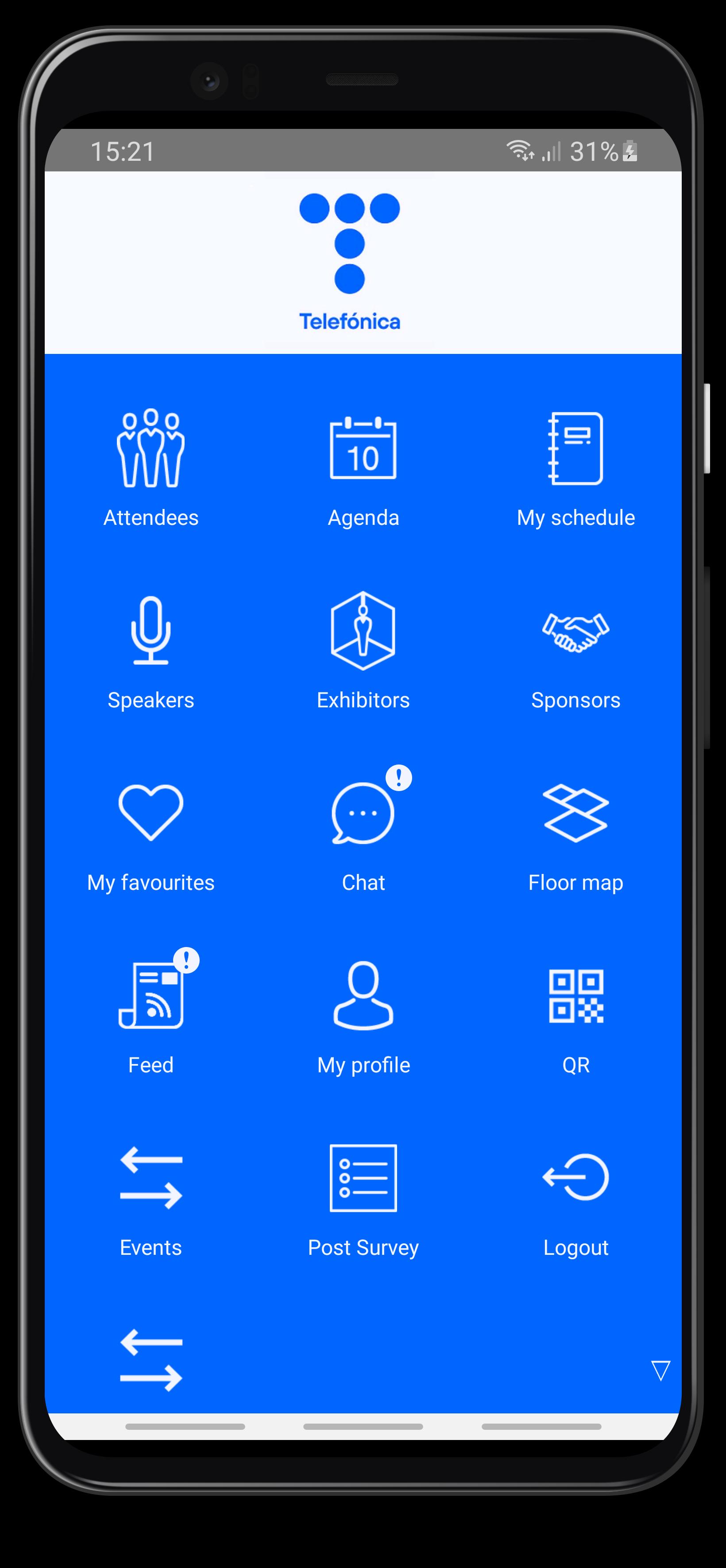This screenshot has height=1568, width=726.
Task: Open the Feed
Action: tap(151, 1015)
